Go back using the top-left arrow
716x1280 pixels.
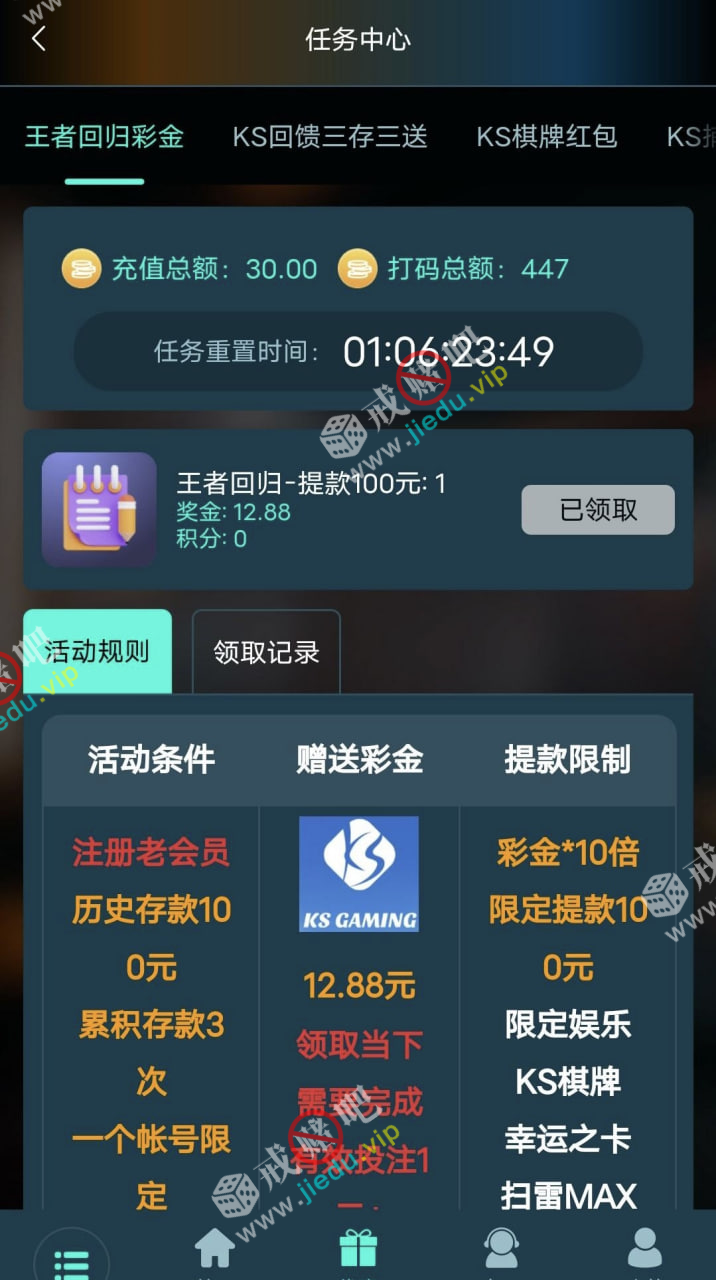38,40
